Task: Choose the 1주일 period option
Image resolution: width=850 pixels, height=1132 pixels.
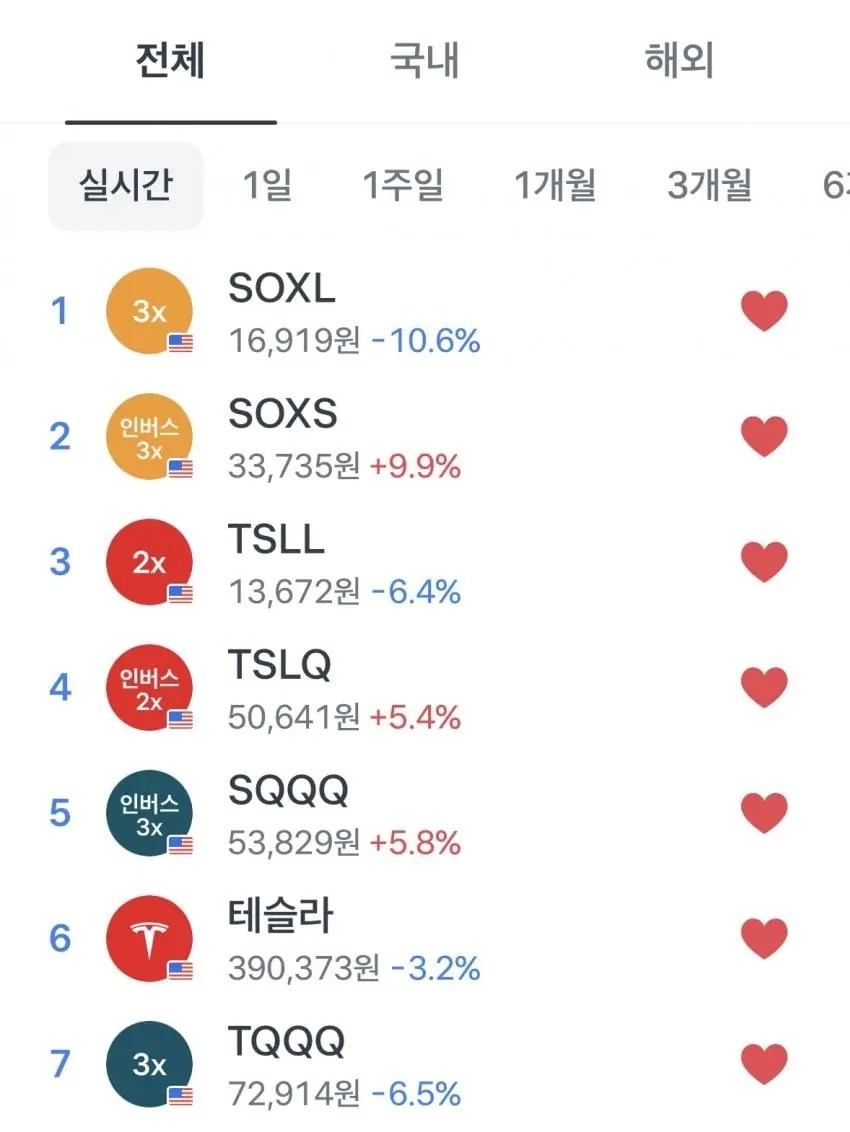Action: point(400,186)
